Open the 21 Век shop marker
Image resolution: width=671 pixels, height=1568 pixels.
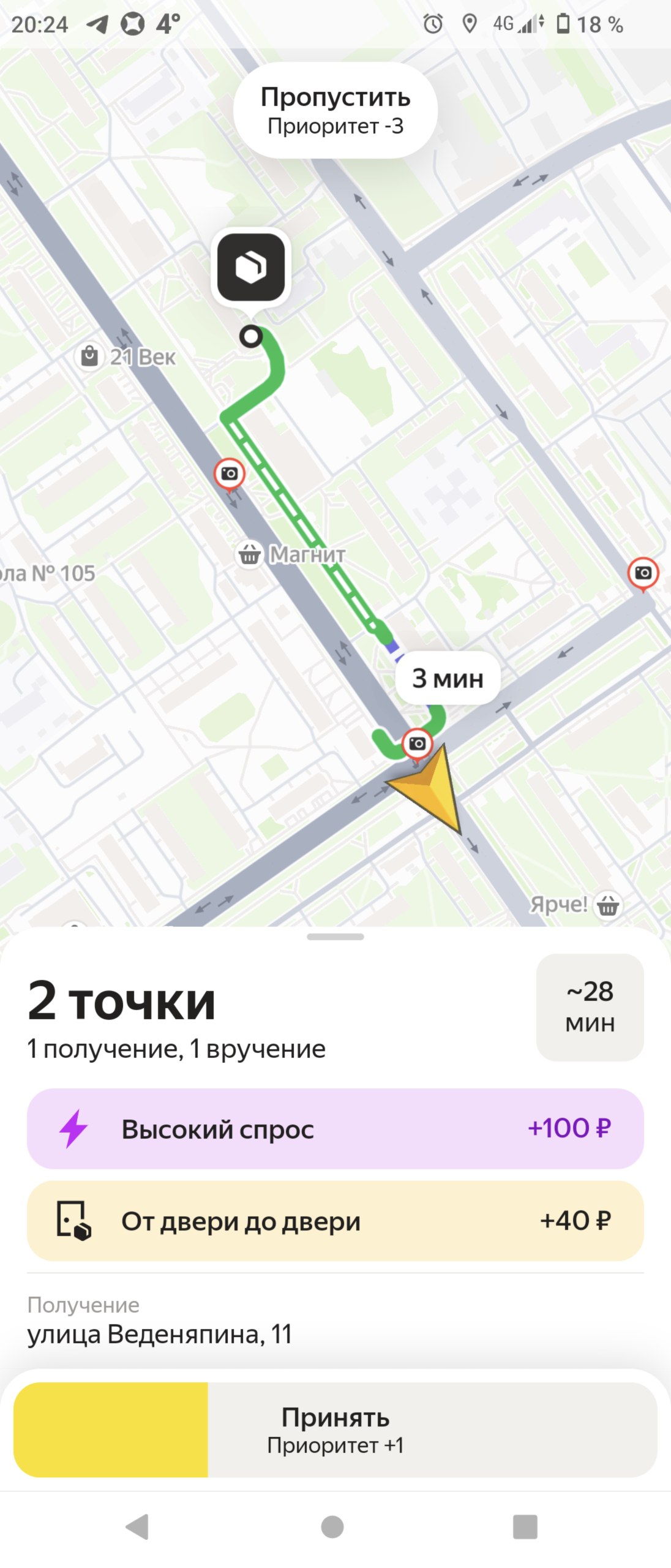coord(90,356)
